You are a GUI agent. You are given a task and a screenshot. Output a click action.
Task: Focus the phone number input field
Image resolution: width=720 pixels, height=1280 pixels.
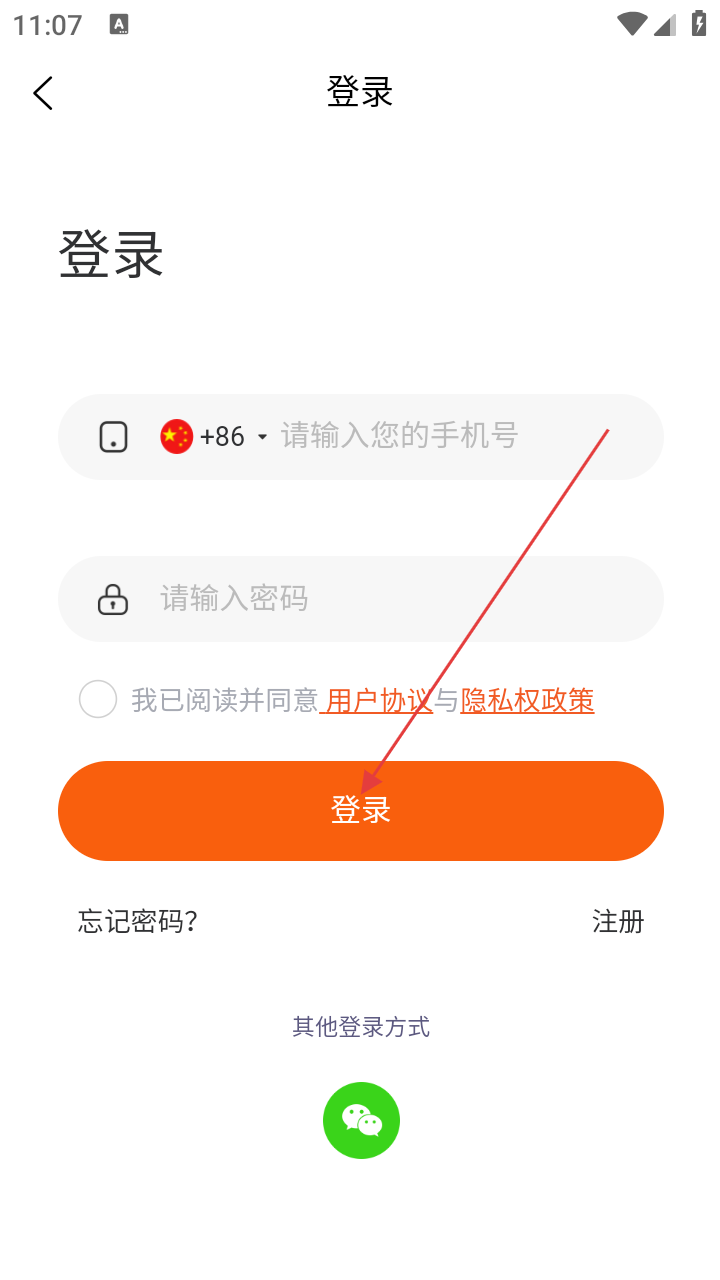pyautogui.click(x=440, y=437)
